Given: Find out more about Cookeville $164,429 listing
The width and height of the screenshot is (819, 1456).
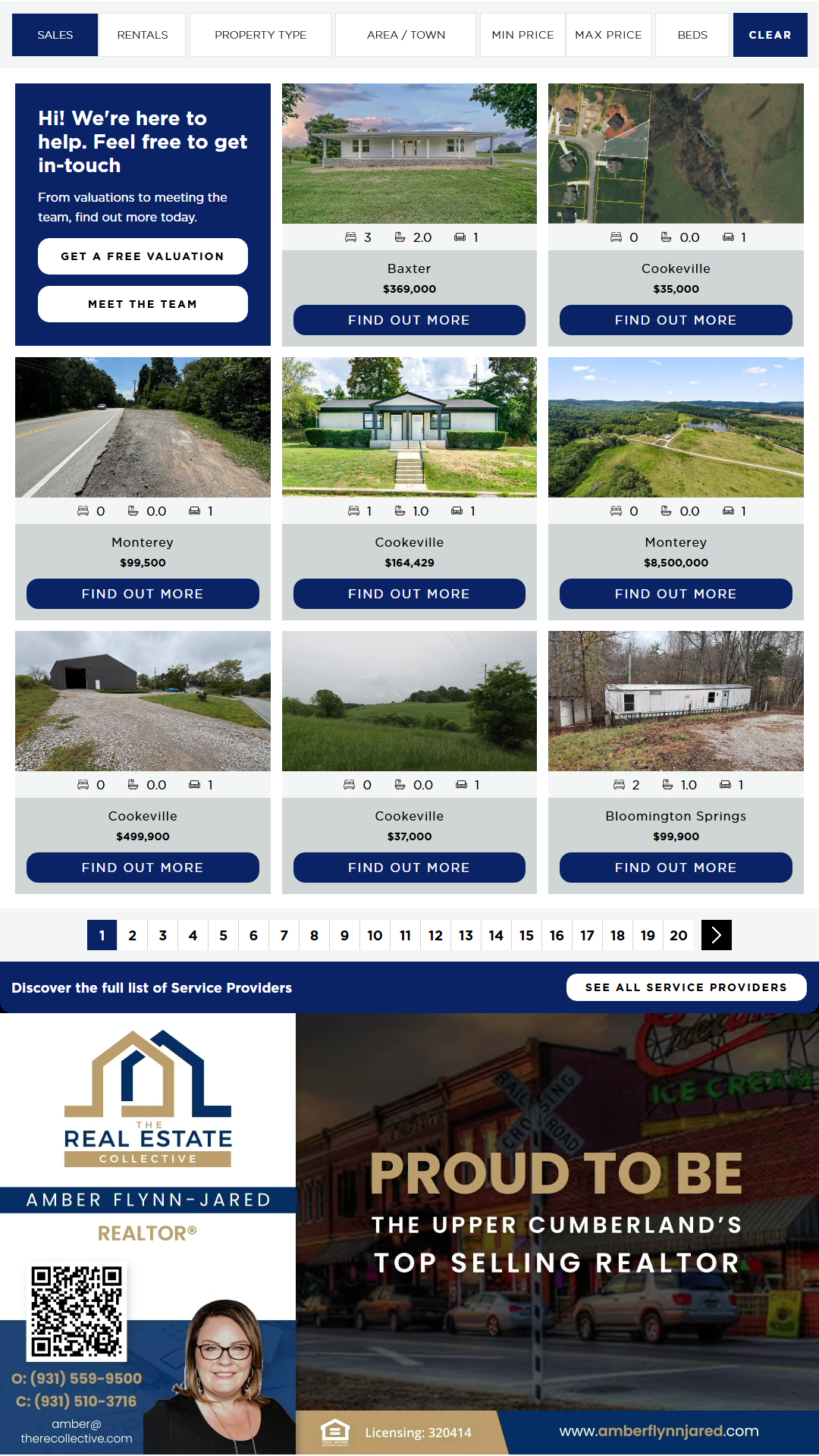Looking at the screenshot, I should pos(409,594).
